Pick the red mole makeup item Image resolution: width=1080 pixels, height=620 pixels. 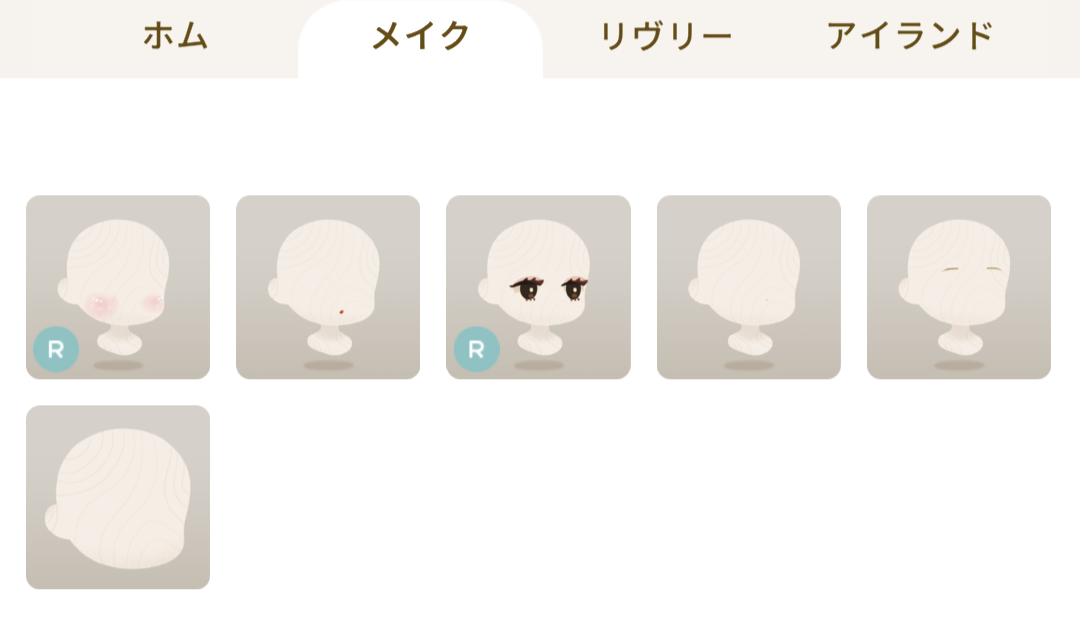click(328, 287)
